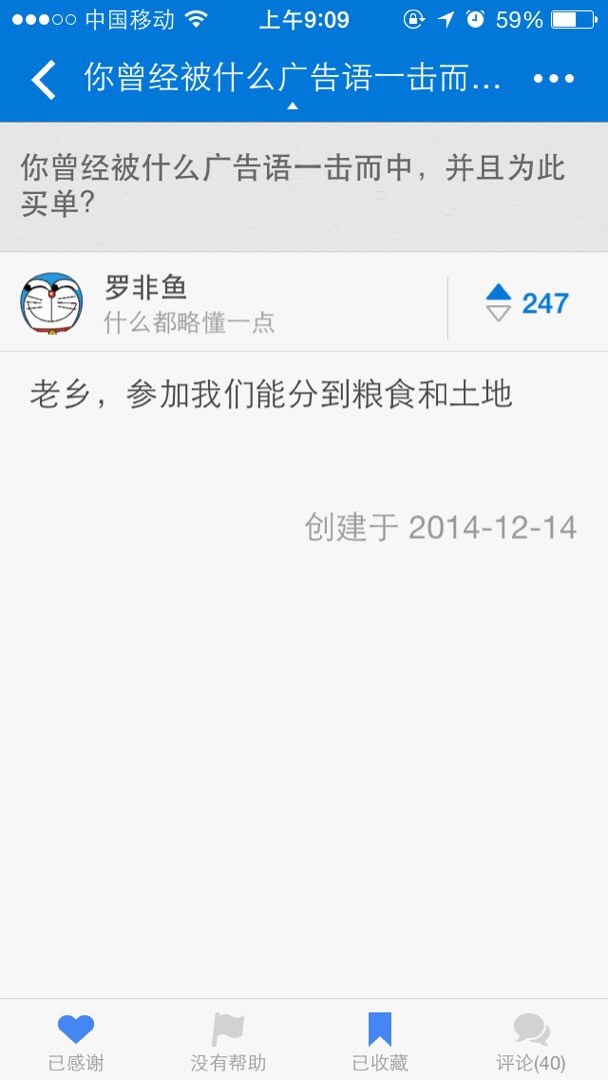608x1080 pixels.
Task: Toggle the 已感谢 heart button
Action: coord(76,1041)
